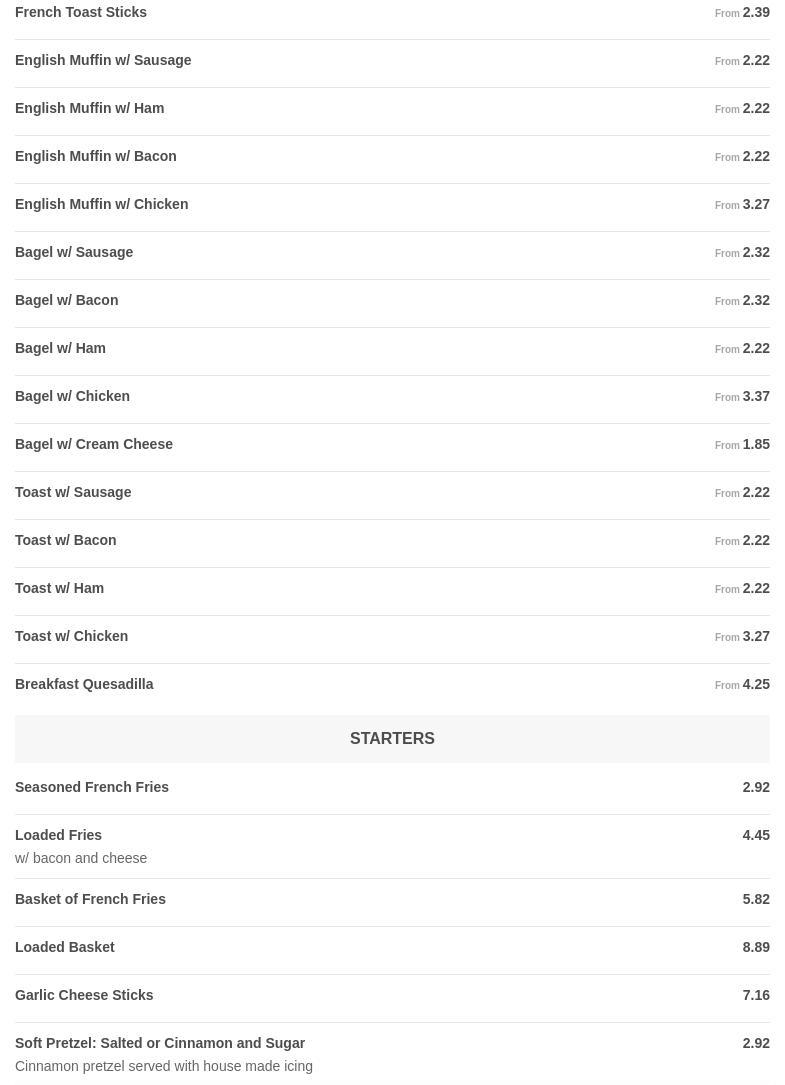
Task: Open Bagel w/ Chicken
Action: tap(72, 396)
